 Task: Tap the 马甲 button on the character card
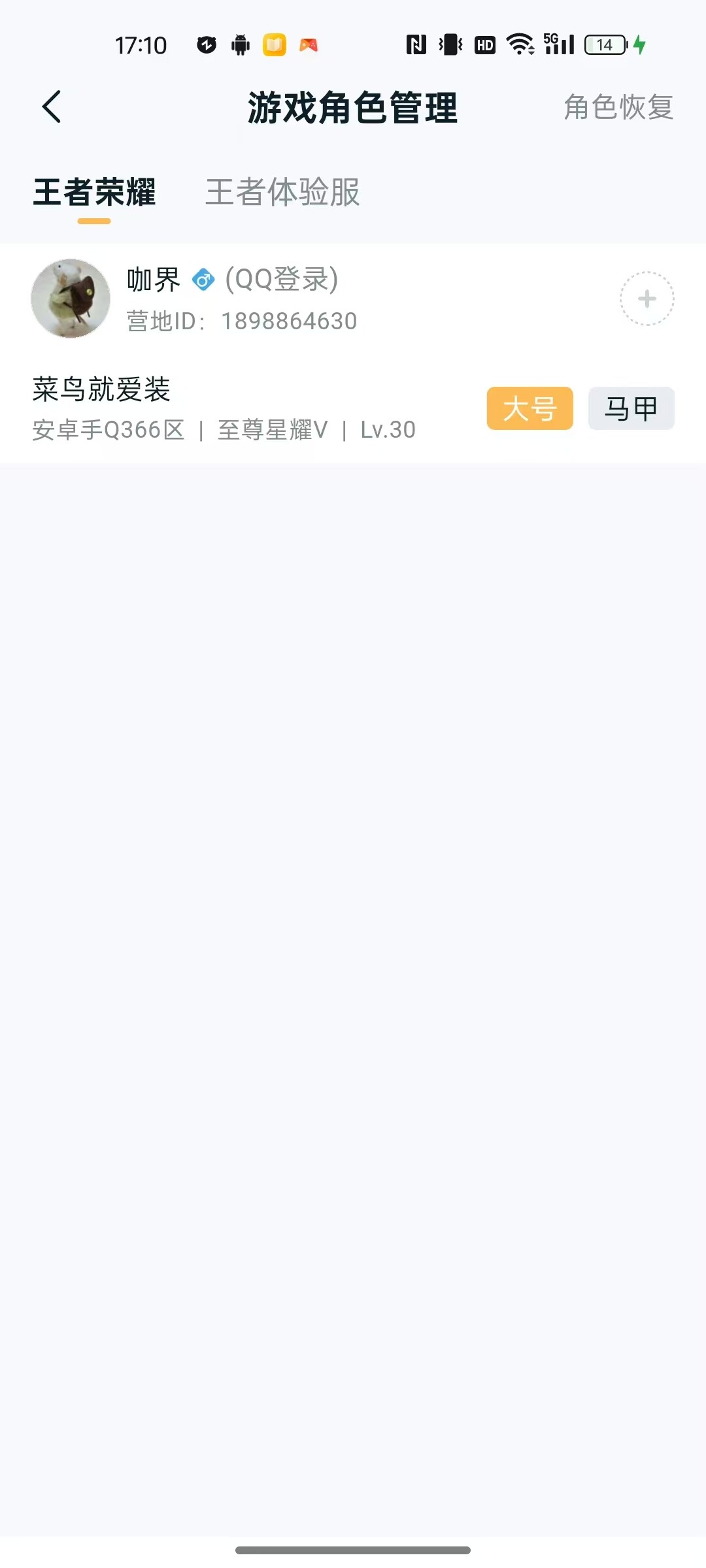[630, 408]
